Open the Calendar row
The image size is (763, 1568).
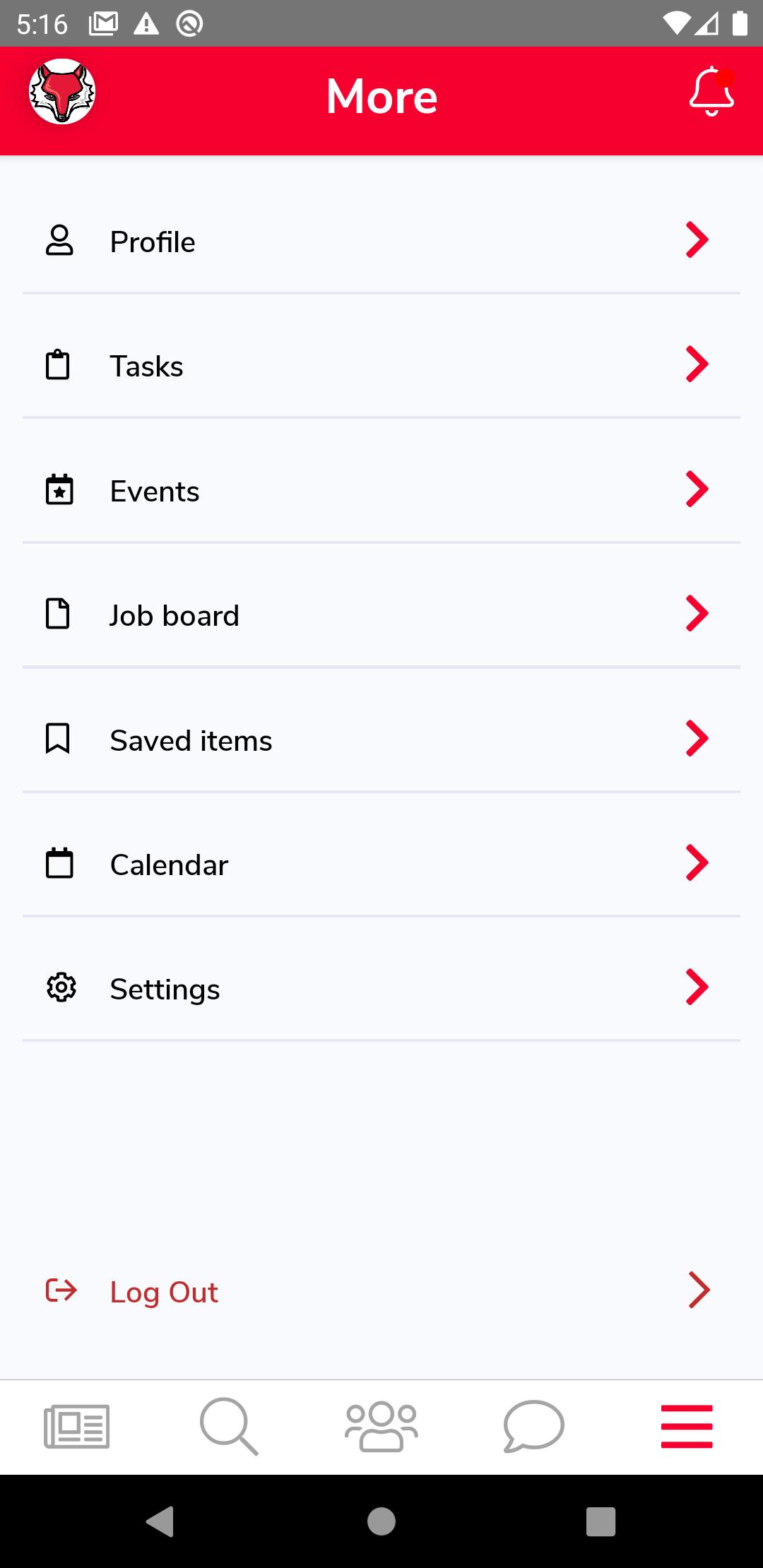pos(381,865)
